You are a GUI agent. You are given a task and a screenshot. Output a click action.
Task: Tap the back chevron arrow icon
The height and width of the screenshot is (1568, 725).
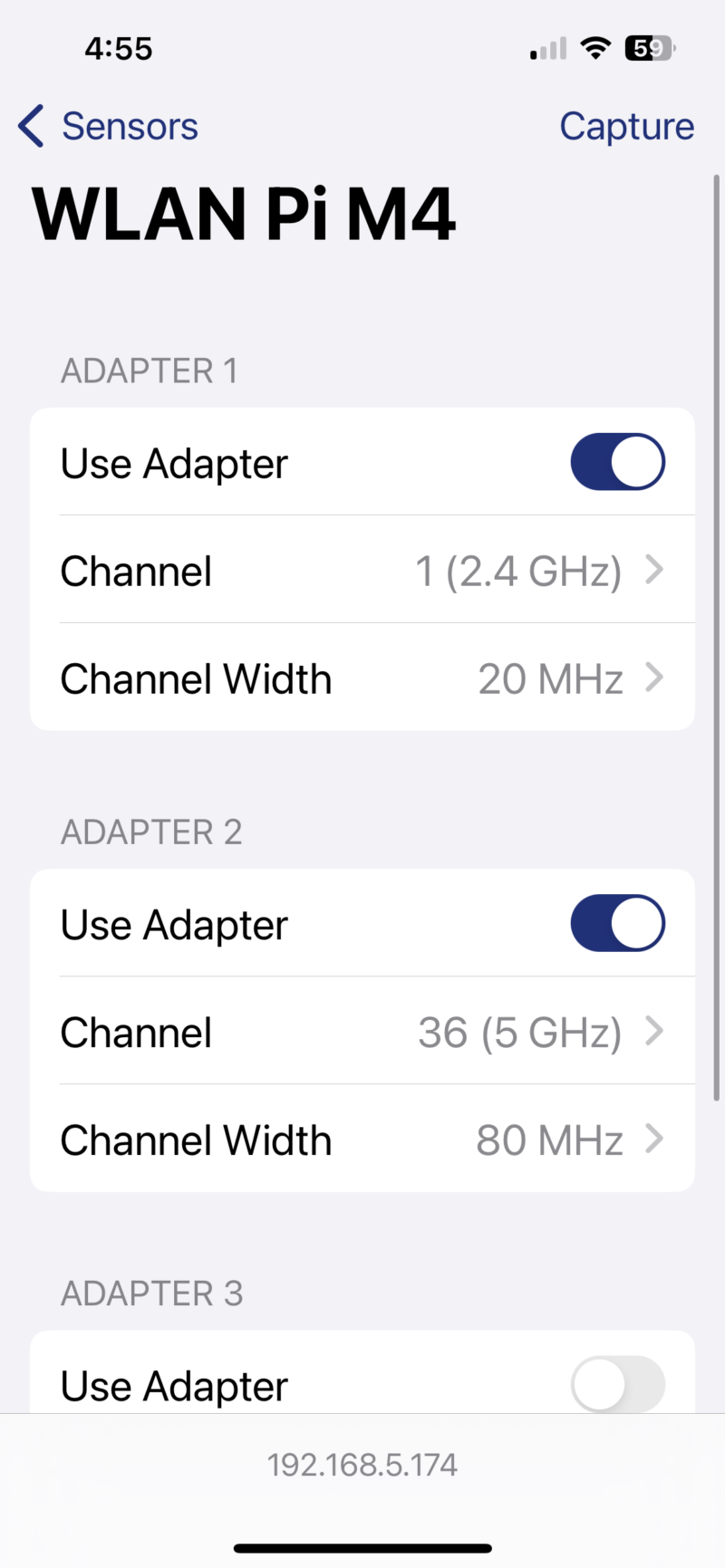30,126
